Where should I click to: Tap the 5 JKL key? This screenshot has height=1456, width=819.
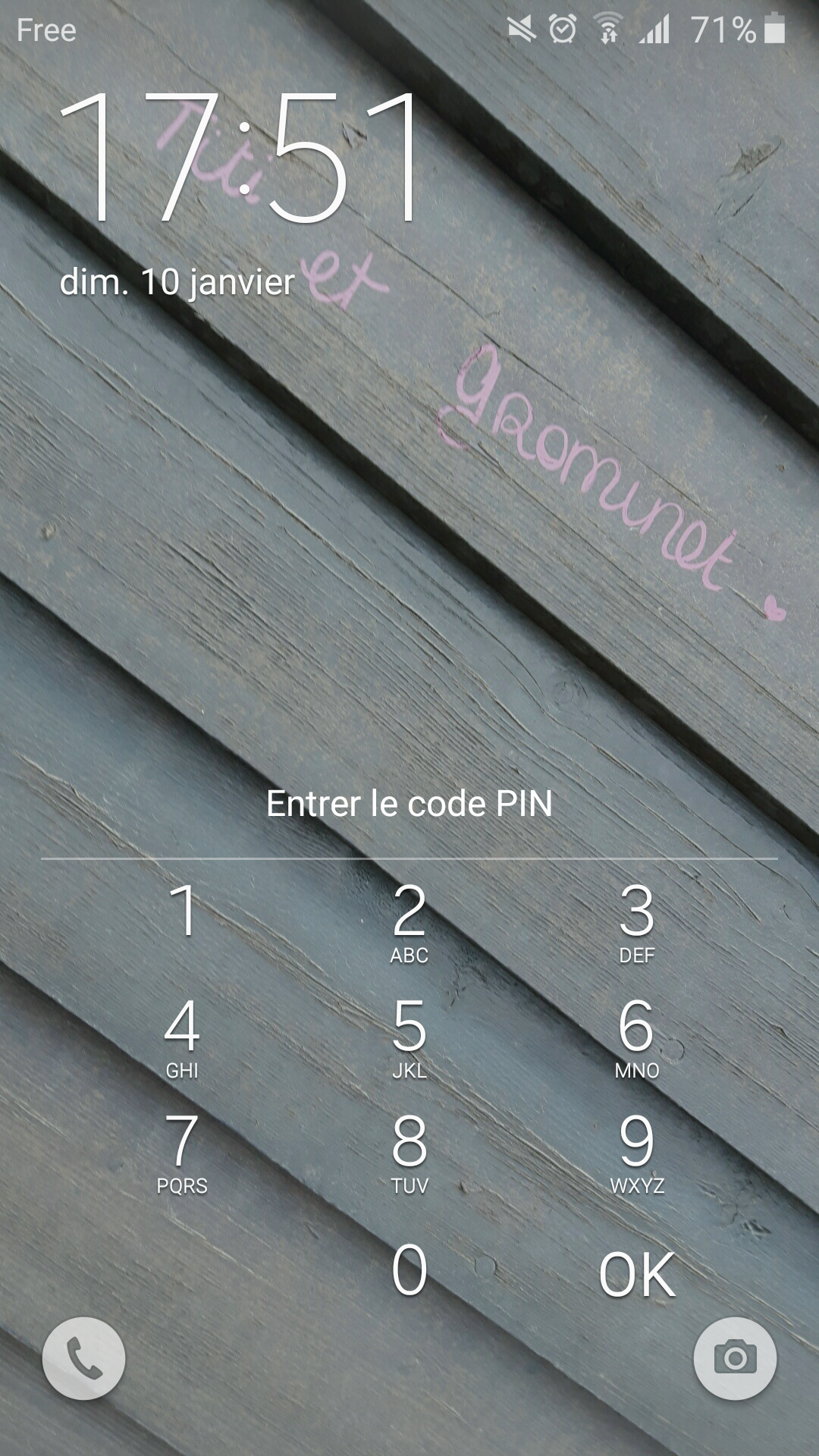click(409, 1037)
